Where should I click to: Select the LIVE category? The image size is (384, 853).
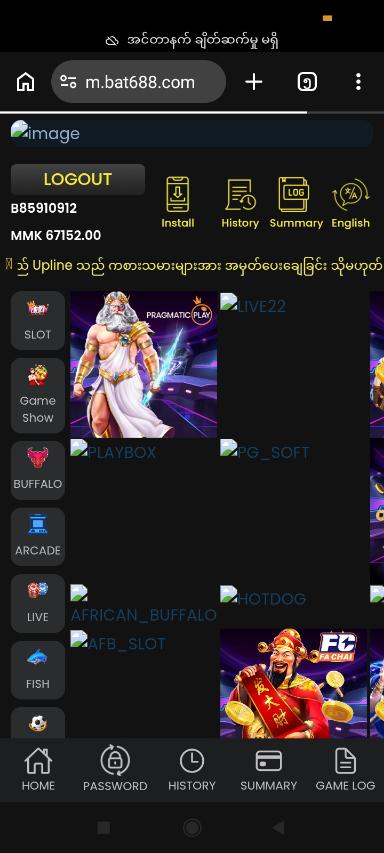pyautogui.click(x=38, y=603)
